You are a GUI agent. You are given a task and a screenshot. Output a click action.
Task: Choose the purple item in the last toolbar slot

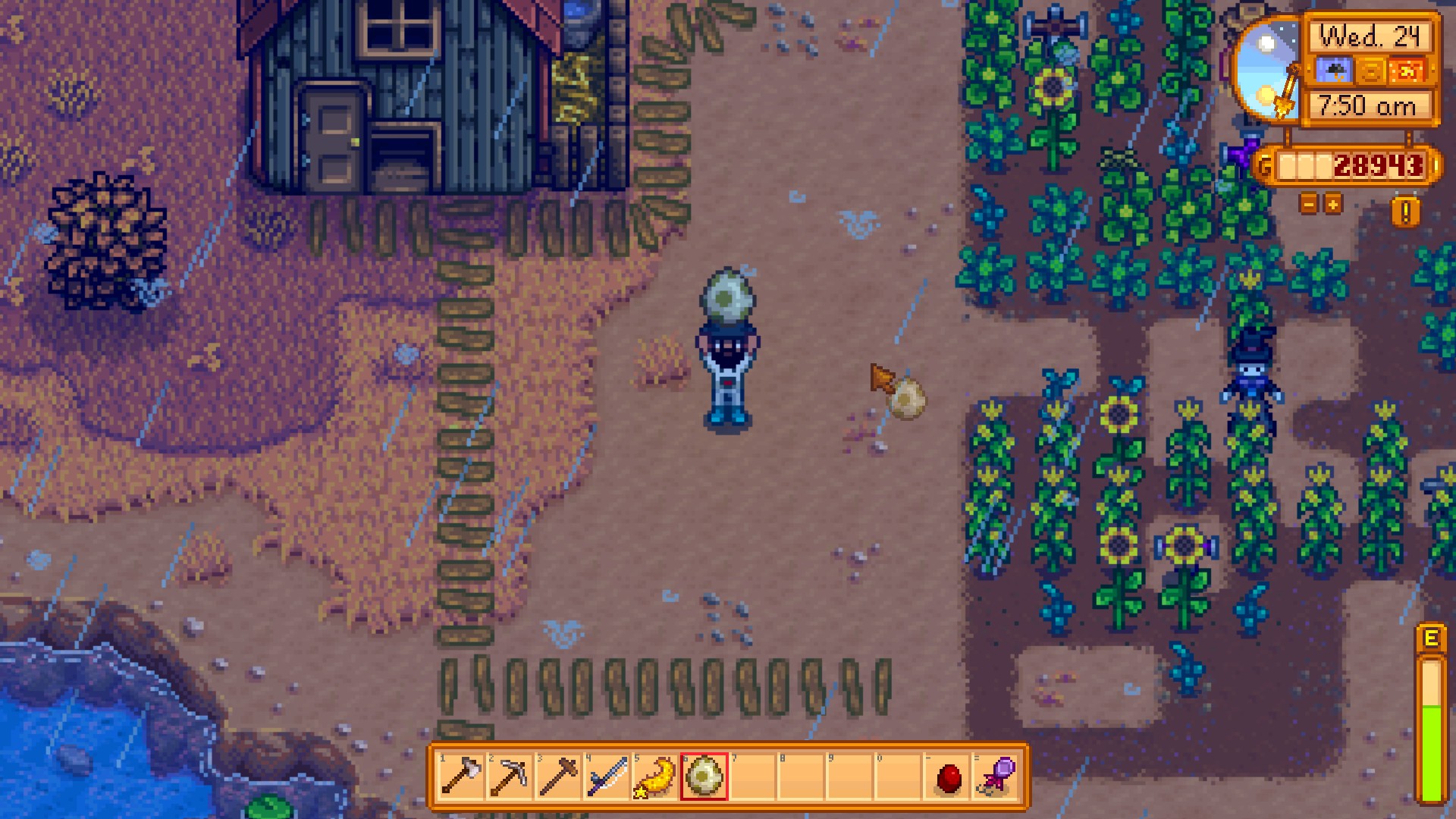(x=996, y=777)
